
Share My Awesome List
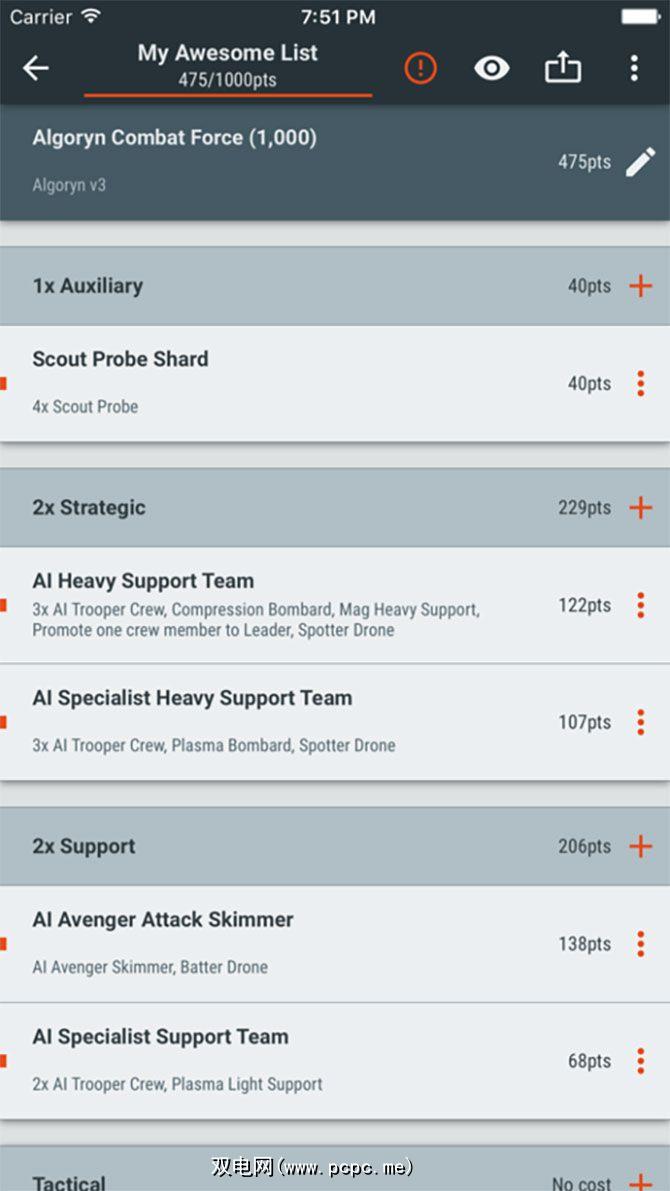[x=562, y=68]
